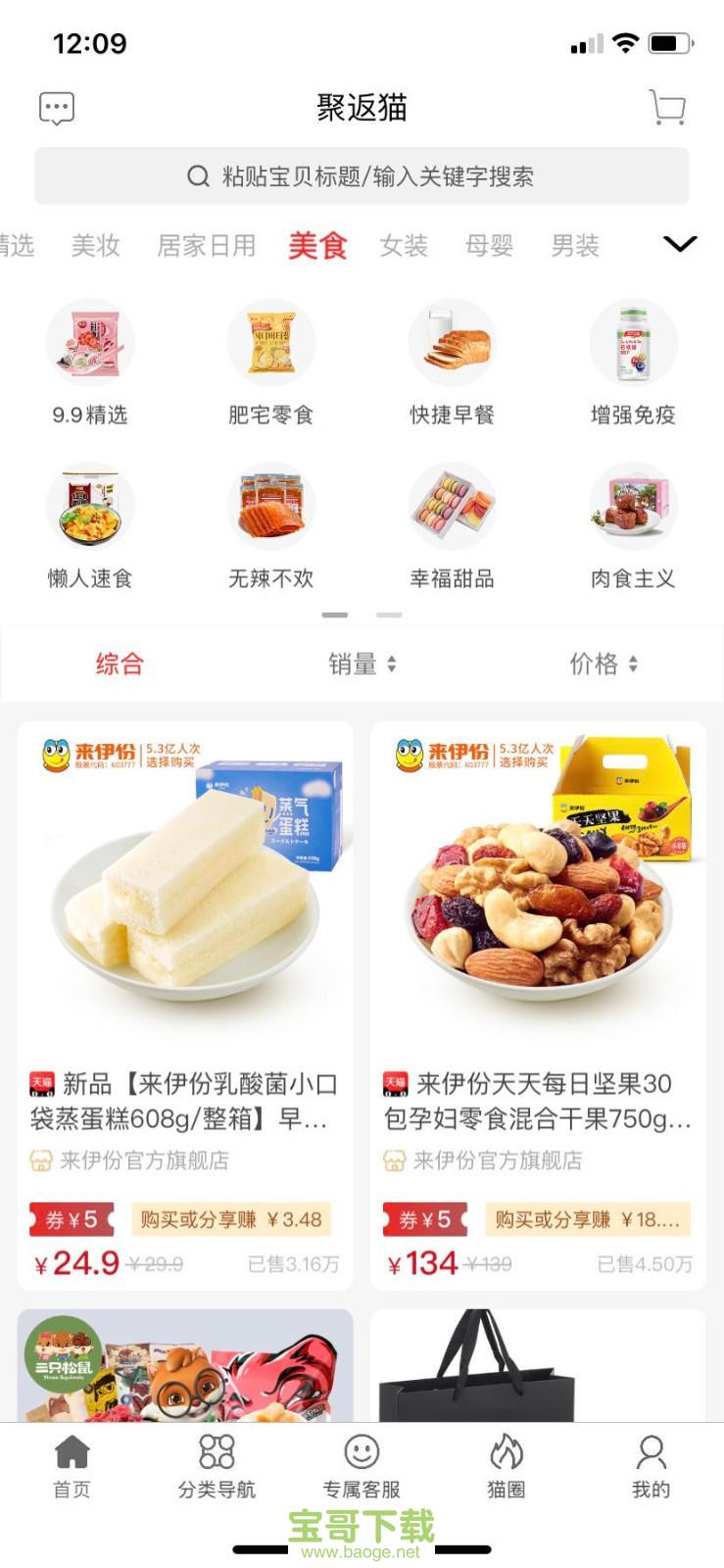Open the shopping cart icon

coord(667,108)
